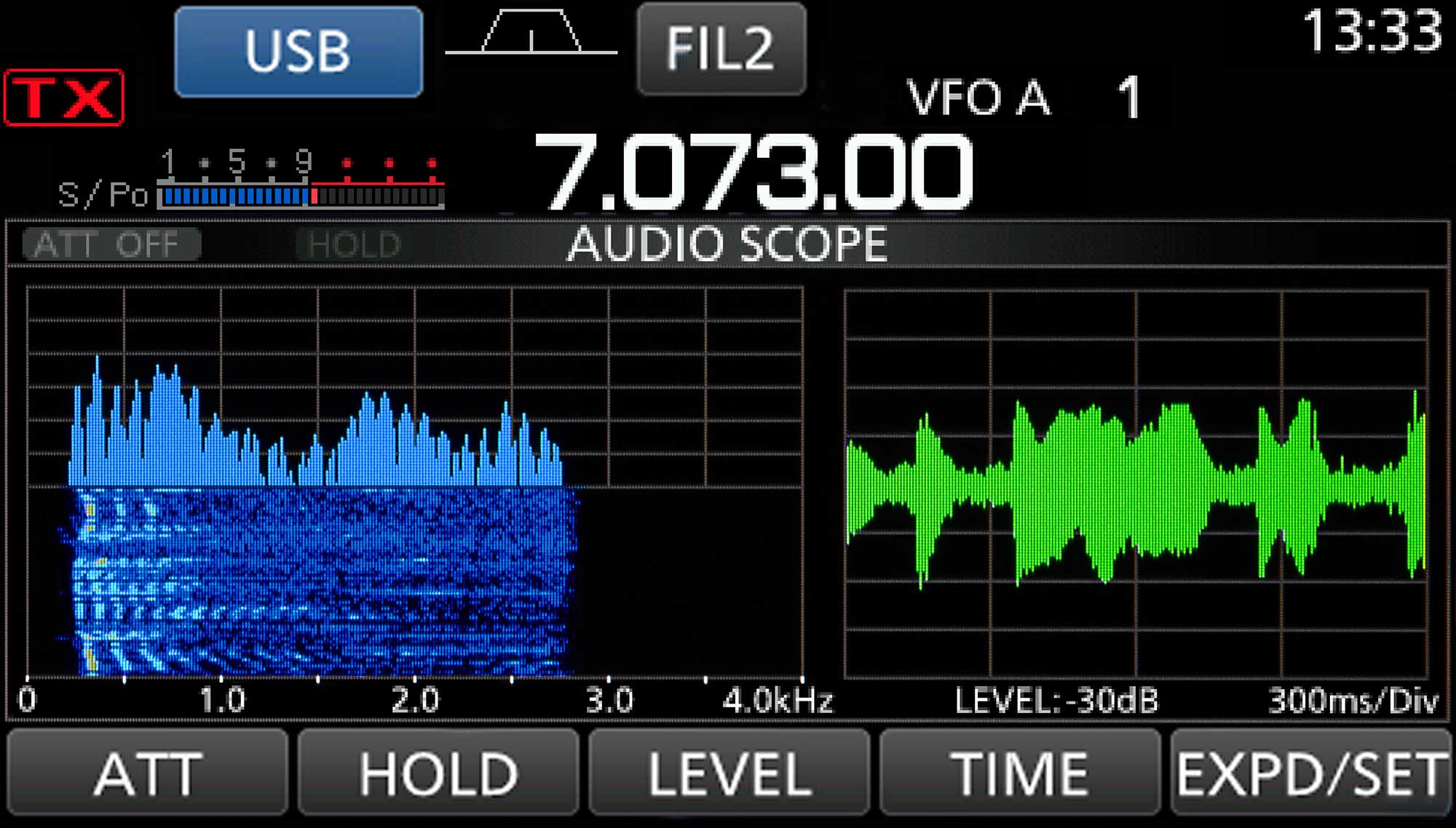
Task: Open the EXPD/SET settings
Action: pyautogui.click(x=1310, y=773)
